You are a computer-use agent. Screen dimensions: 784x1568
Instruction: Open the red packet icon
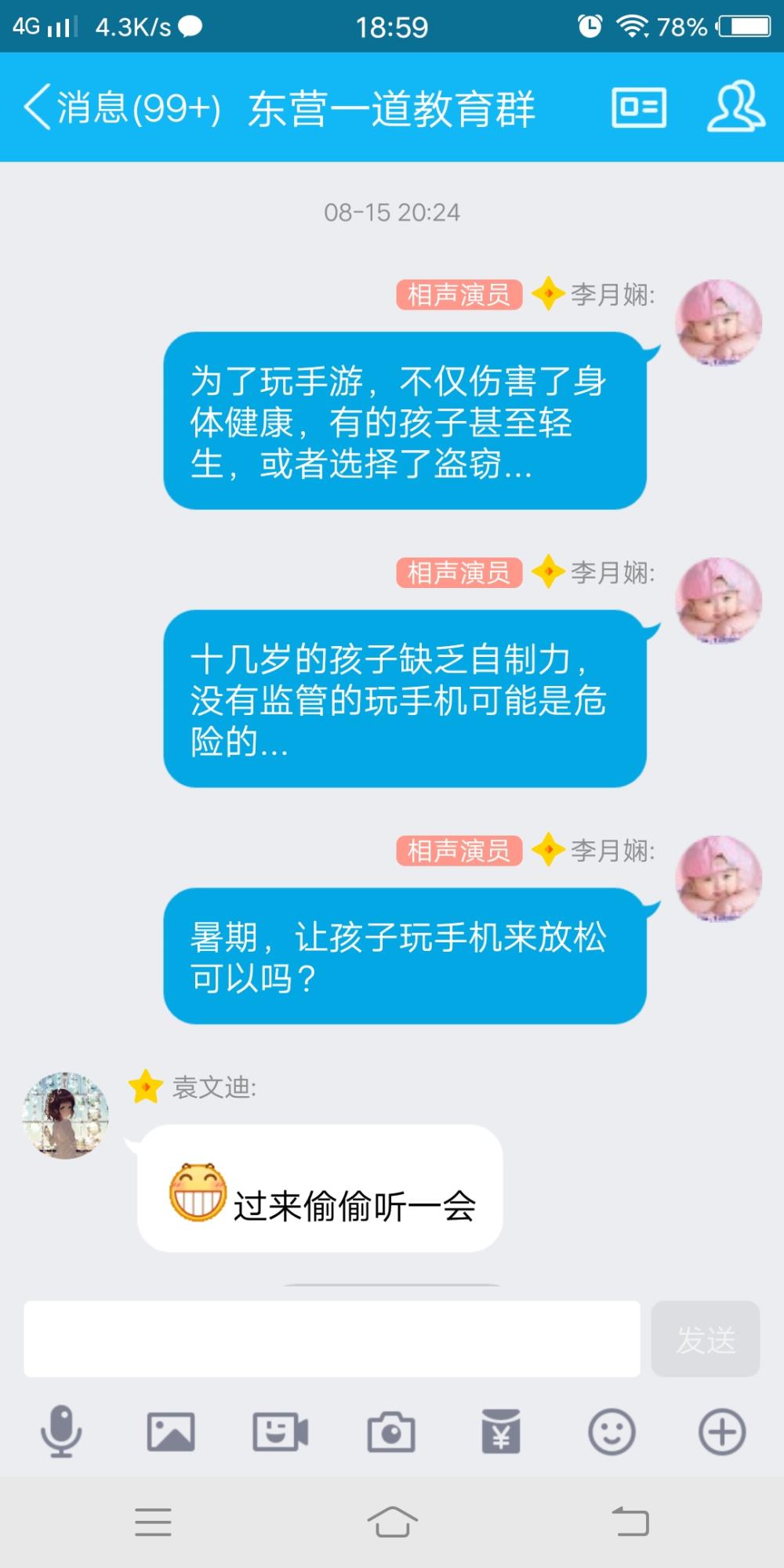501,1432
